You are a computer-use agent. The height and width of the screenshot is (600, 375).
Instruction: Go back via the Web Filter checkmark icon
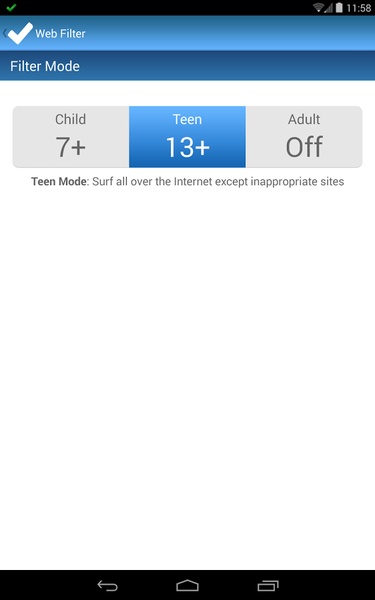(x=18, y=33)
